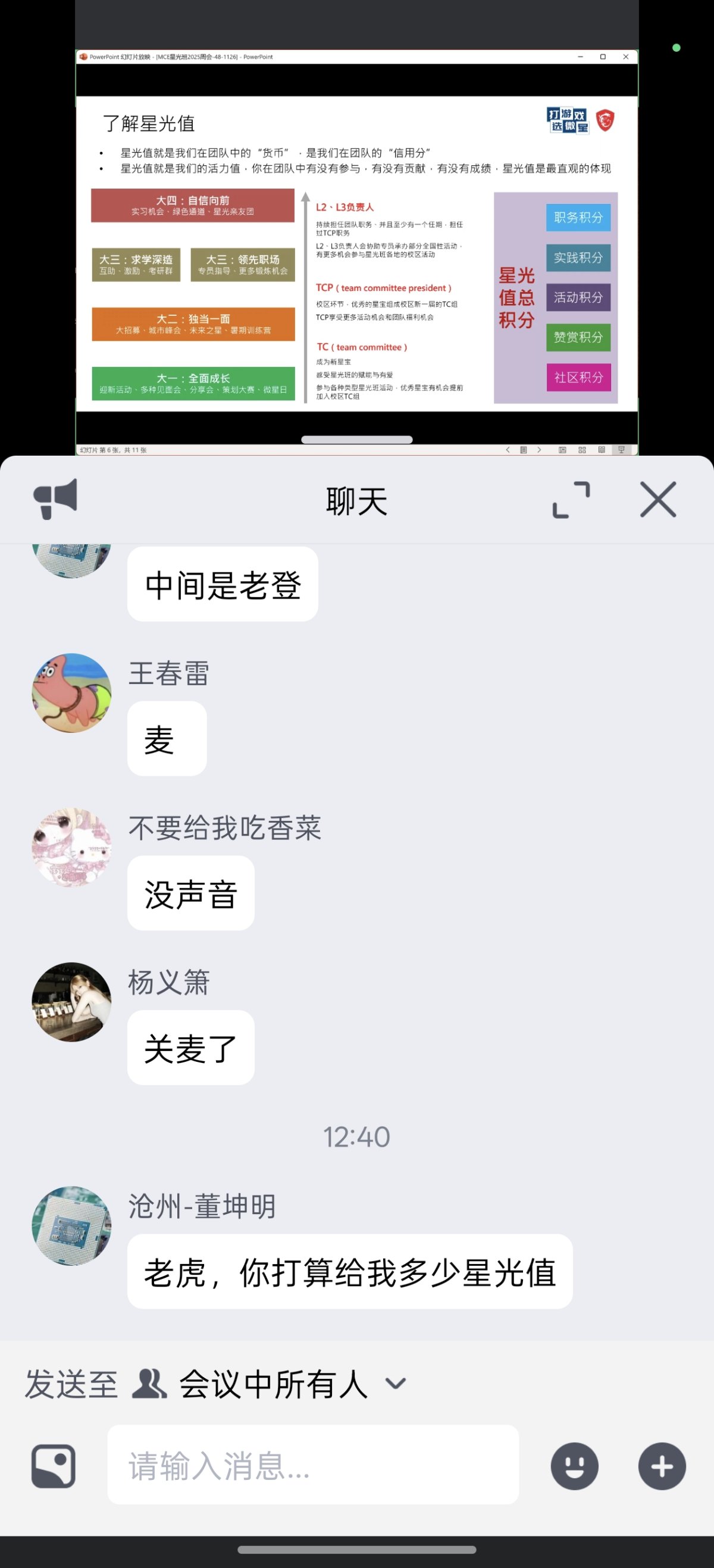Tap the 请输入消息 message input field

pyautogui.click(x=313, y=1465)
